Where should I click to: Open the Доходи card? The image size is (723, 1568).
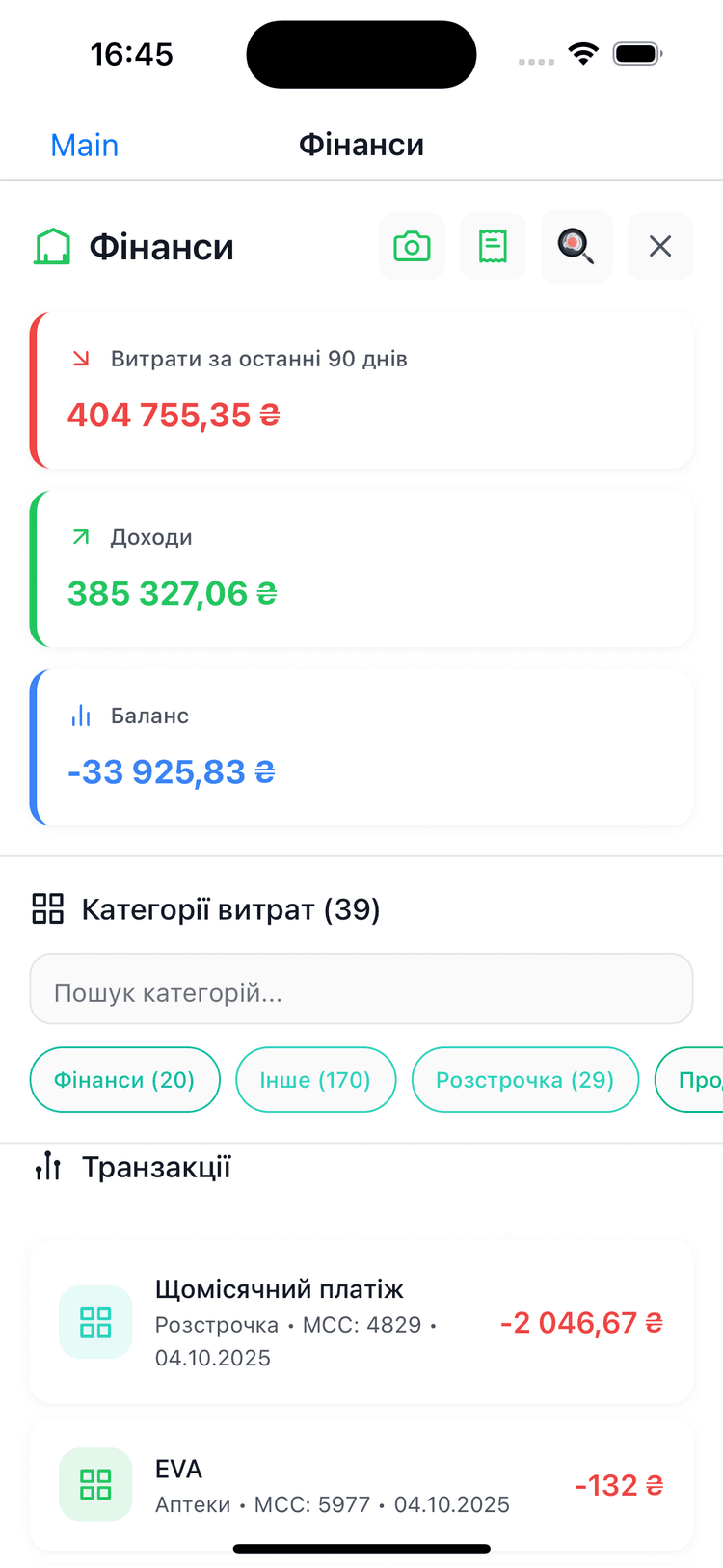pos(361,569)
